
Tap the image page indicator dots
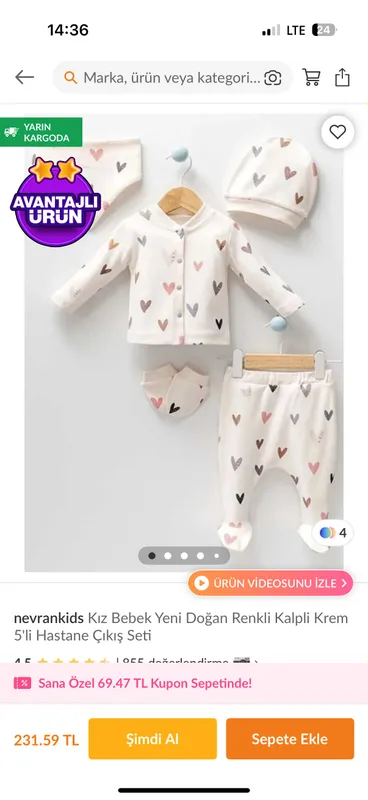tap(184, 556)
